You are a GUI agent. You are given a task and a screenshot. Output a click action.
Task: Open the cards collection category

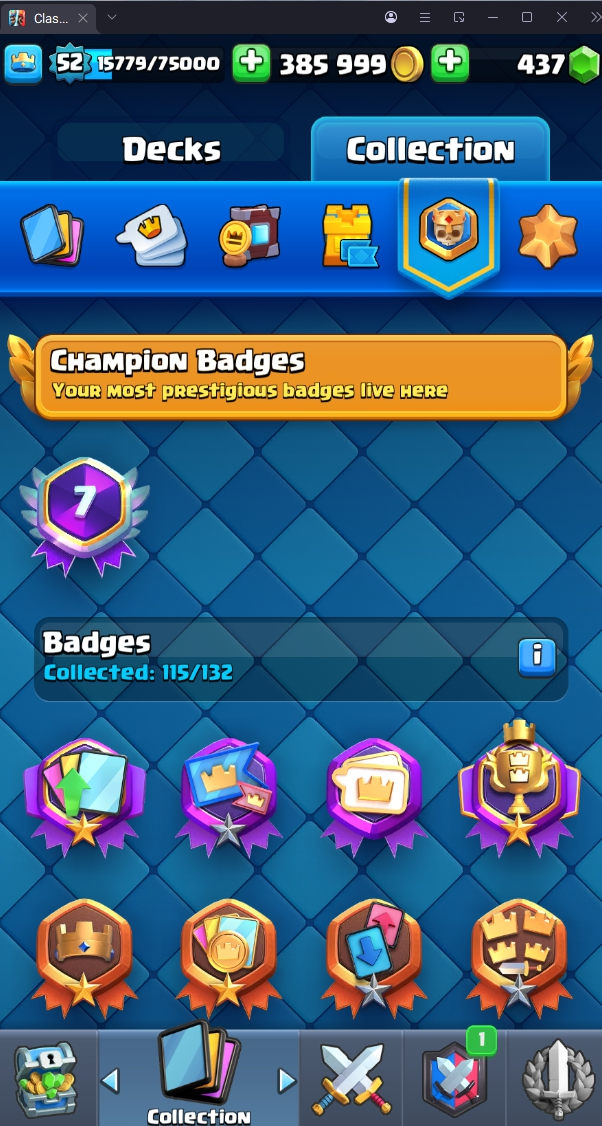51,237
